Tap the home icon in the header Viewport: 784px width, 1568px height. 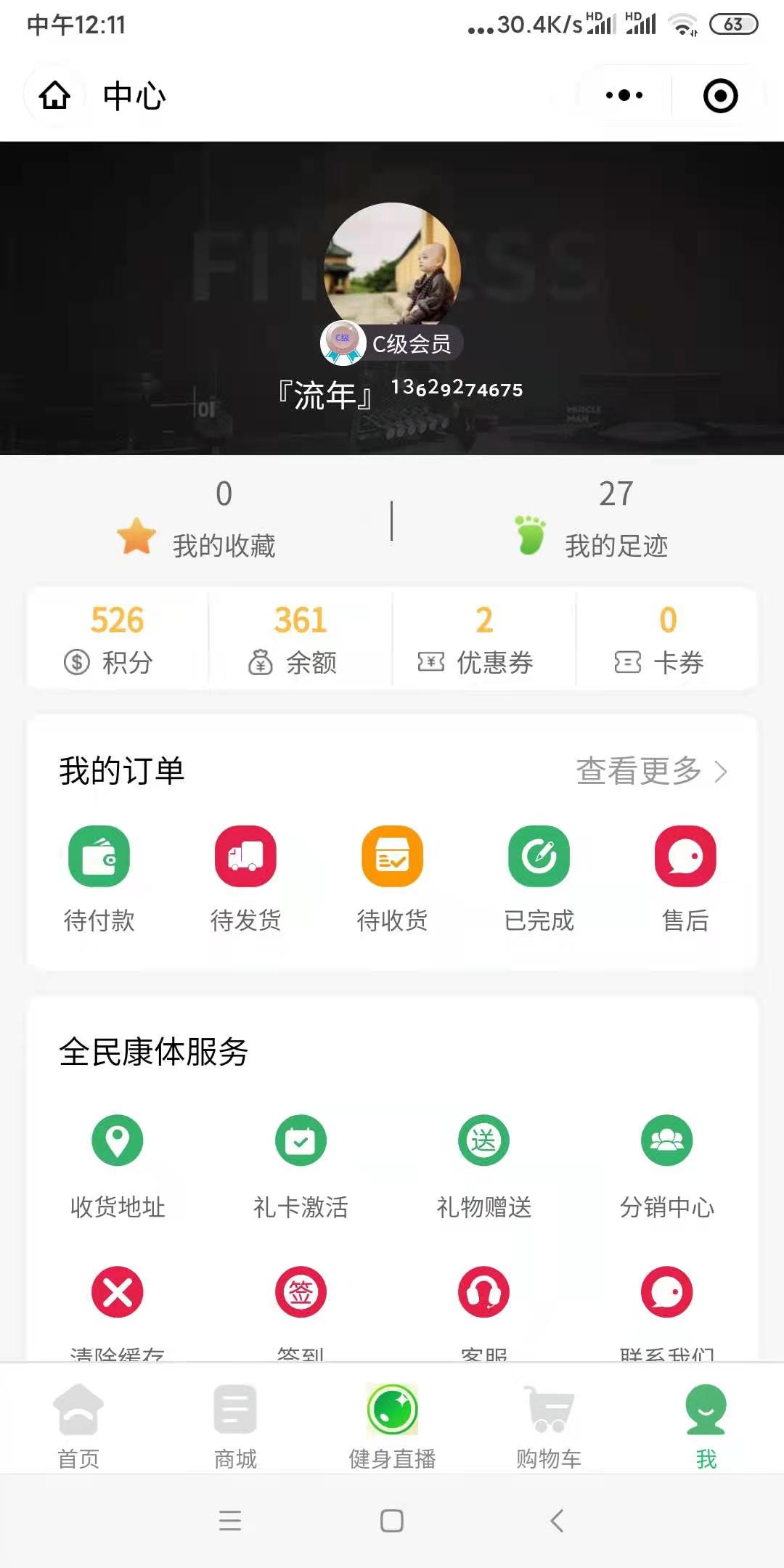click(54, 96)
